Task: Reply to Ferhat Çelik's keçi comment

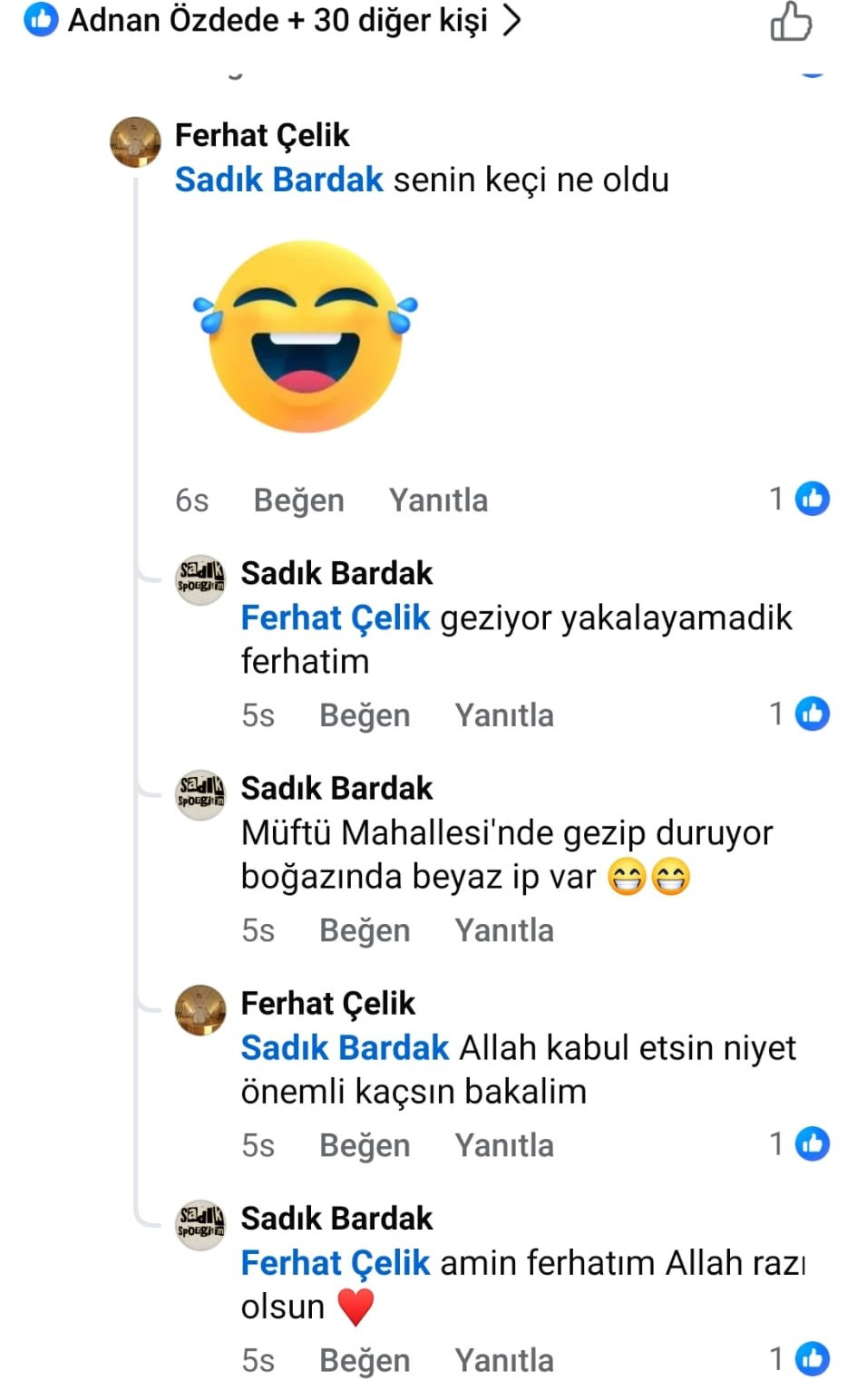Action: click(x=438, y=501)
